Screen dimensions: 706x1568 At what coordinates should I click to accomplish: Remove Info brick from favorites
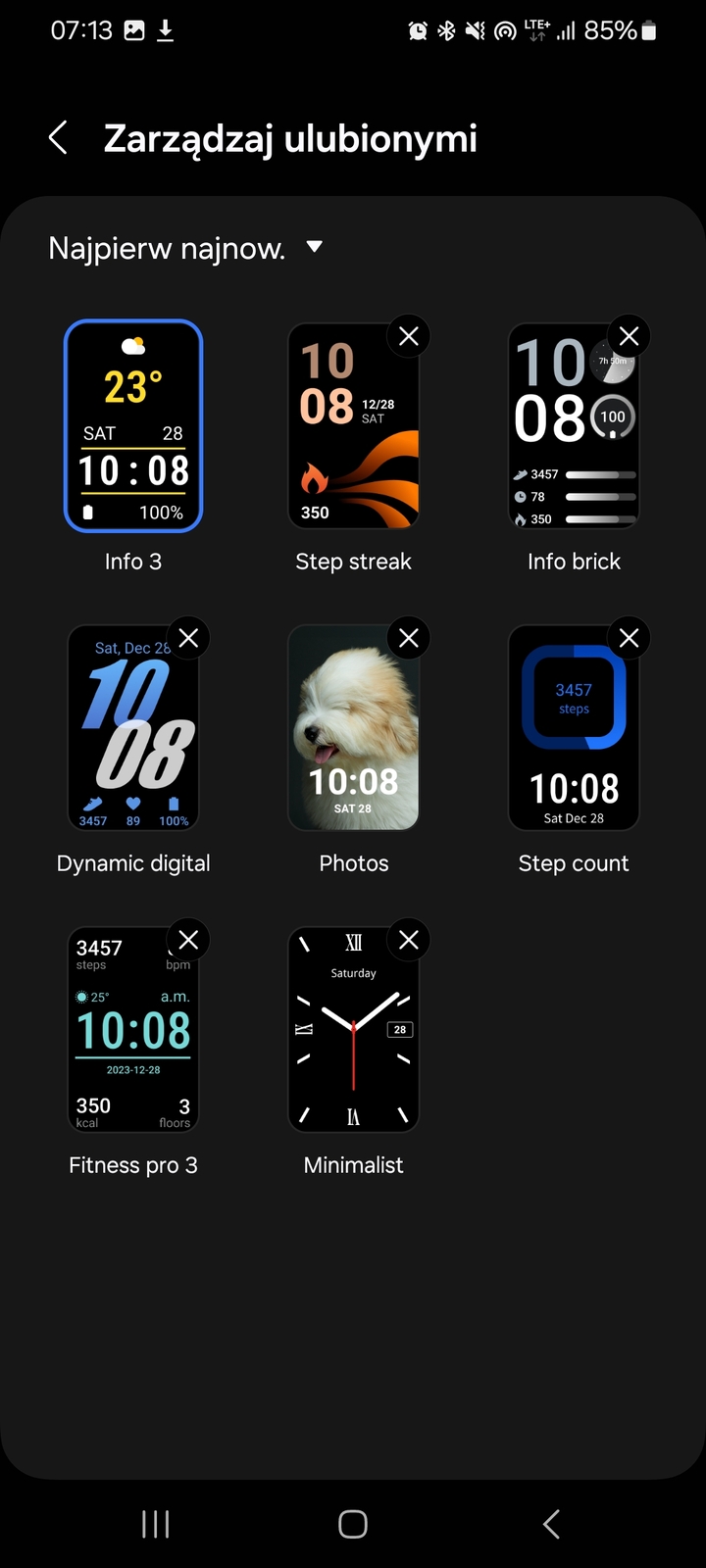point(630,336)
